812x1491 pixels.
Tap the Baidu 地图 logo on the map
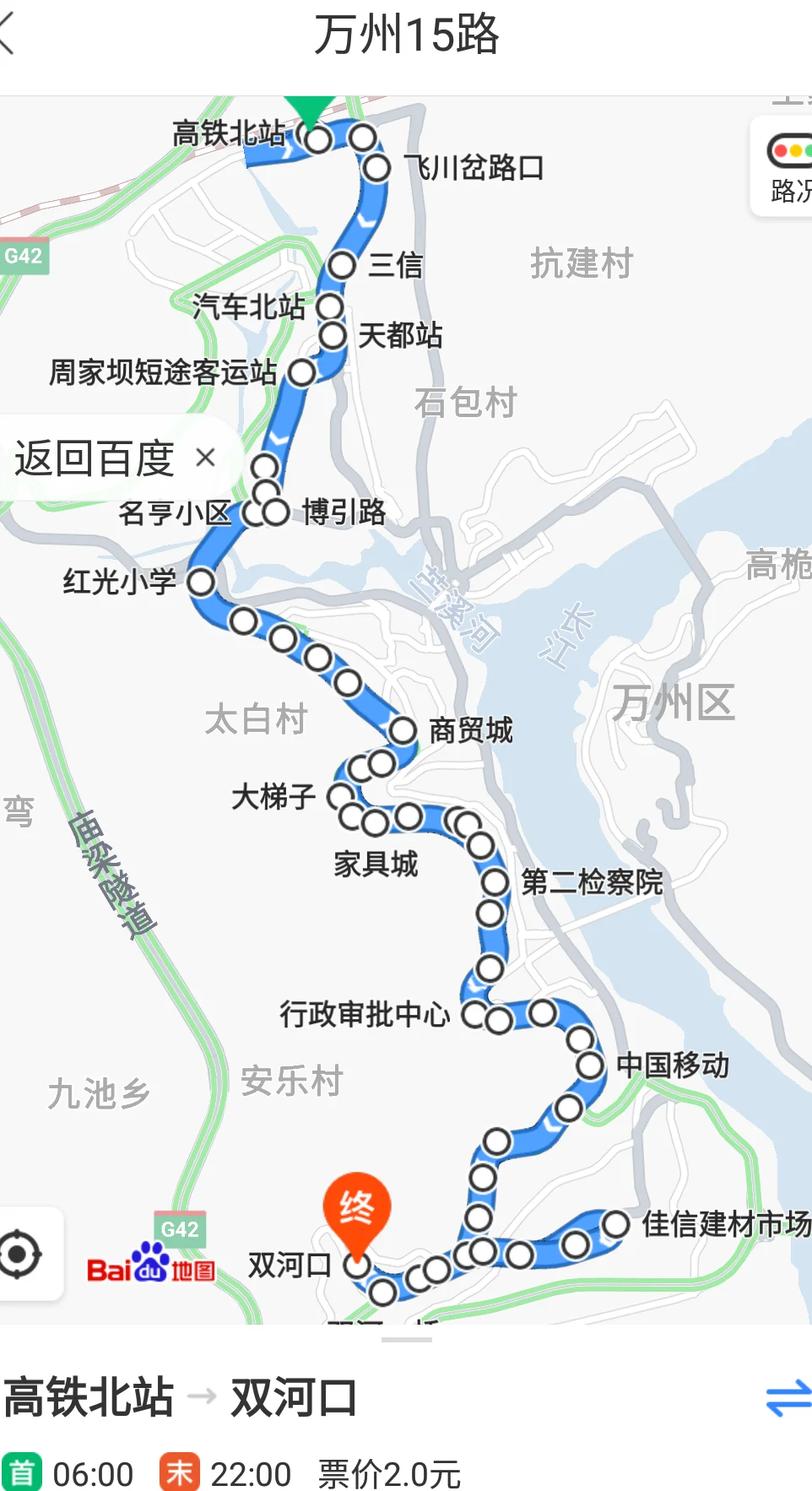[152, 1270]
